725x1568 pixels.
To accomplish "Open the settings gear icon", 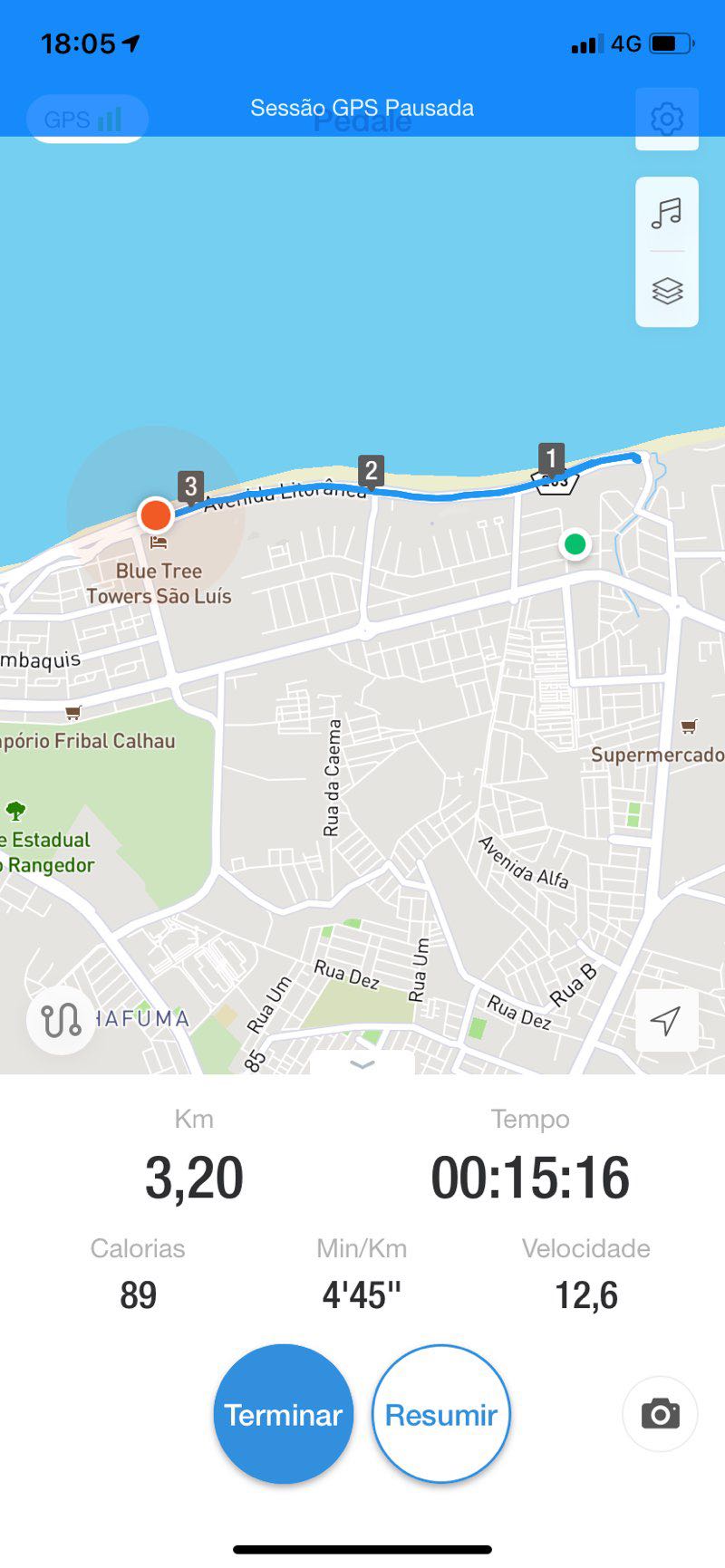I will coord(667,119).
